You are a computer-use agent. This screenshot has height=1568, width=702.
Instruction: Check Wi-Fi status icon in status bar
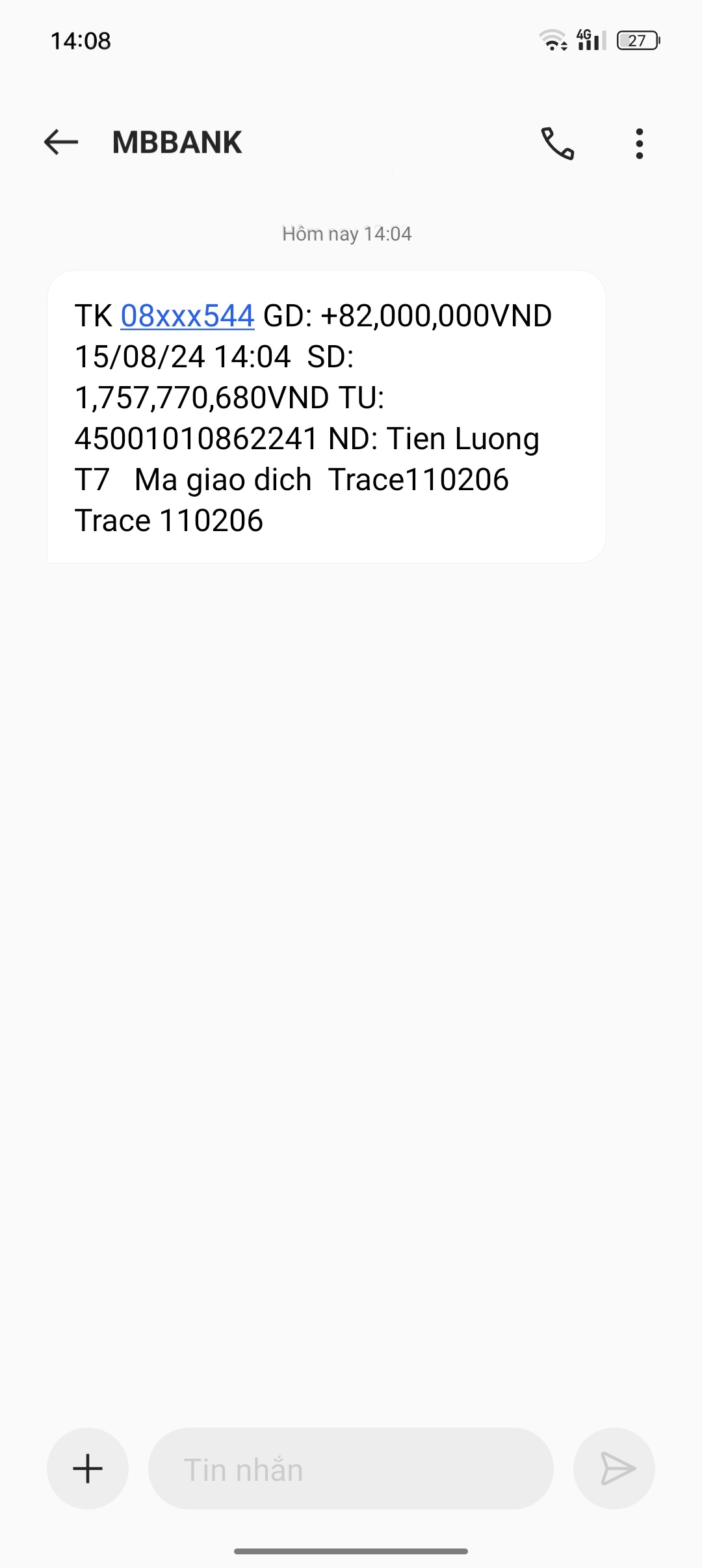click(552, 41)
